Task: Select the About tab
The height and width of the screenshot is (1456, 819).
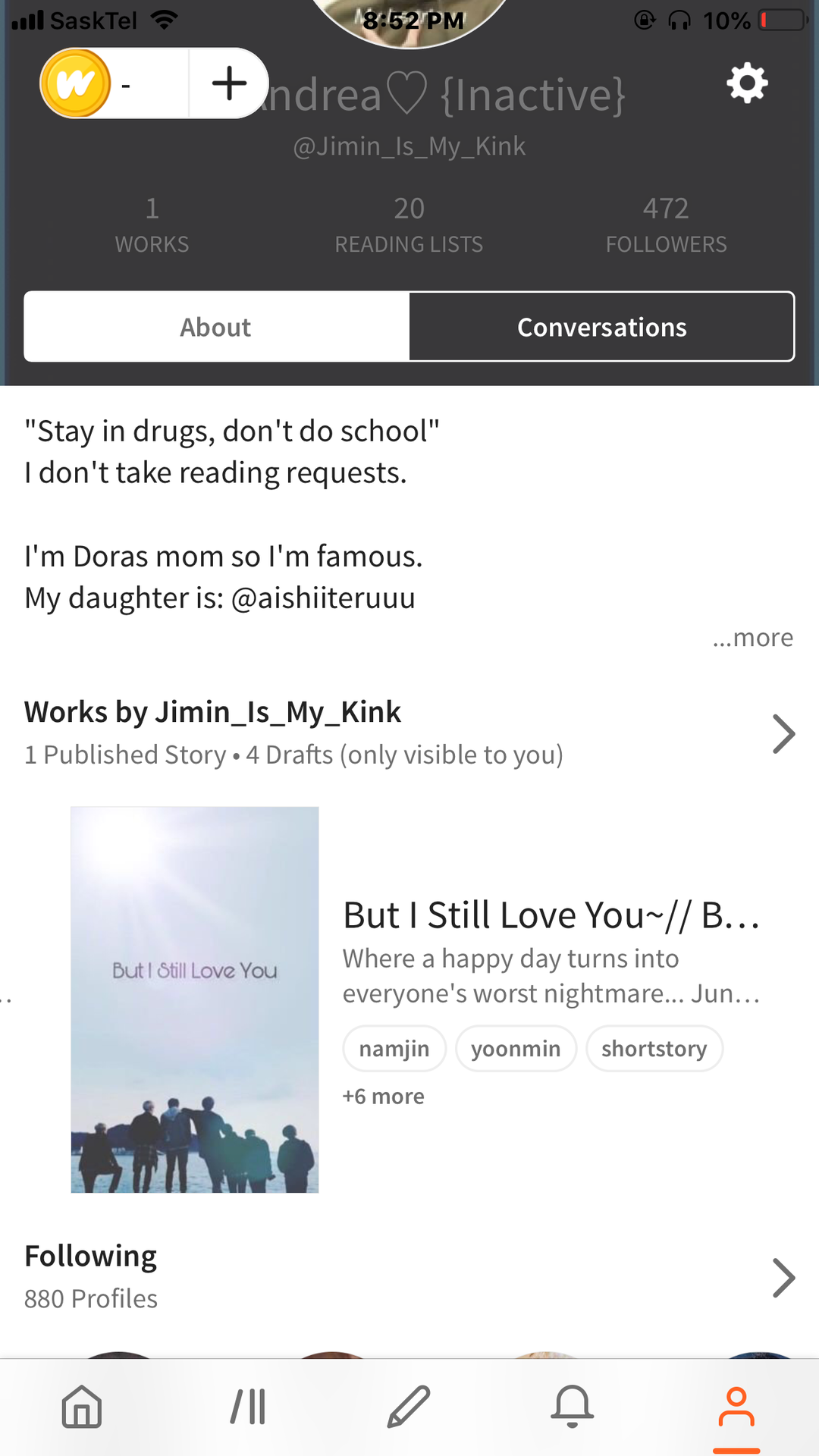Action: click(x=216, y=327)
